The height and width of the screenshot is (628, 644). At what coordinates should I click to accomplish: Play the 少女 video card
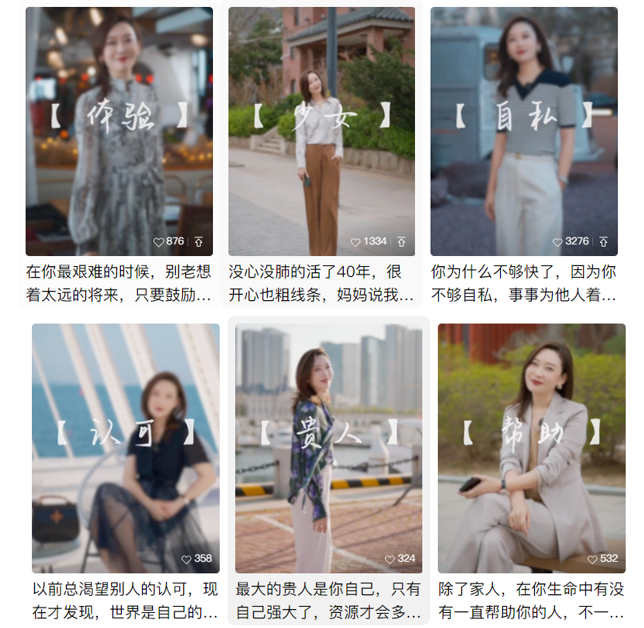321,130
